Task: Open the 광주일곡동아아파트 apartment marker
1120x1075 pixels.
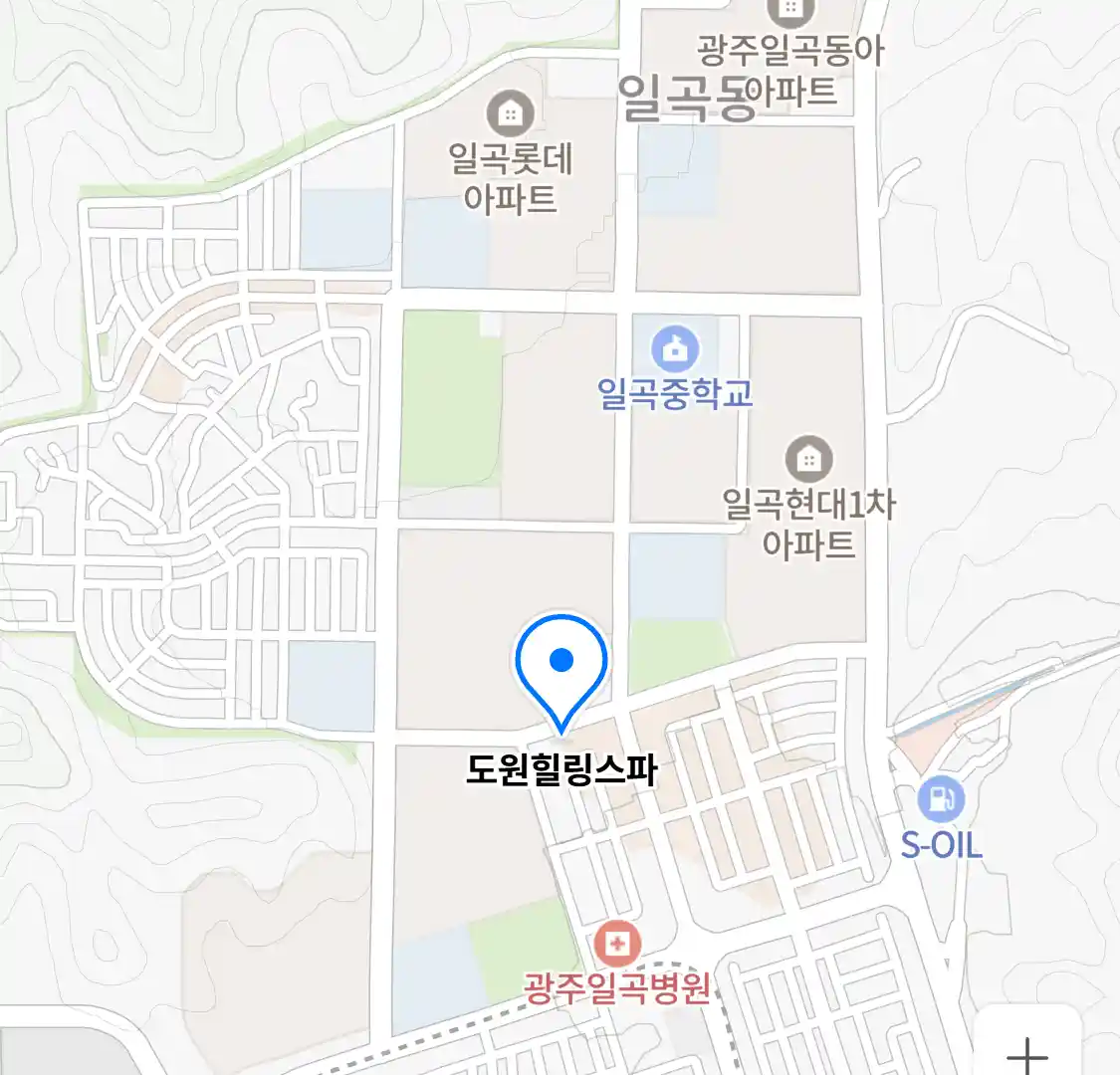Action: point(791,12)
